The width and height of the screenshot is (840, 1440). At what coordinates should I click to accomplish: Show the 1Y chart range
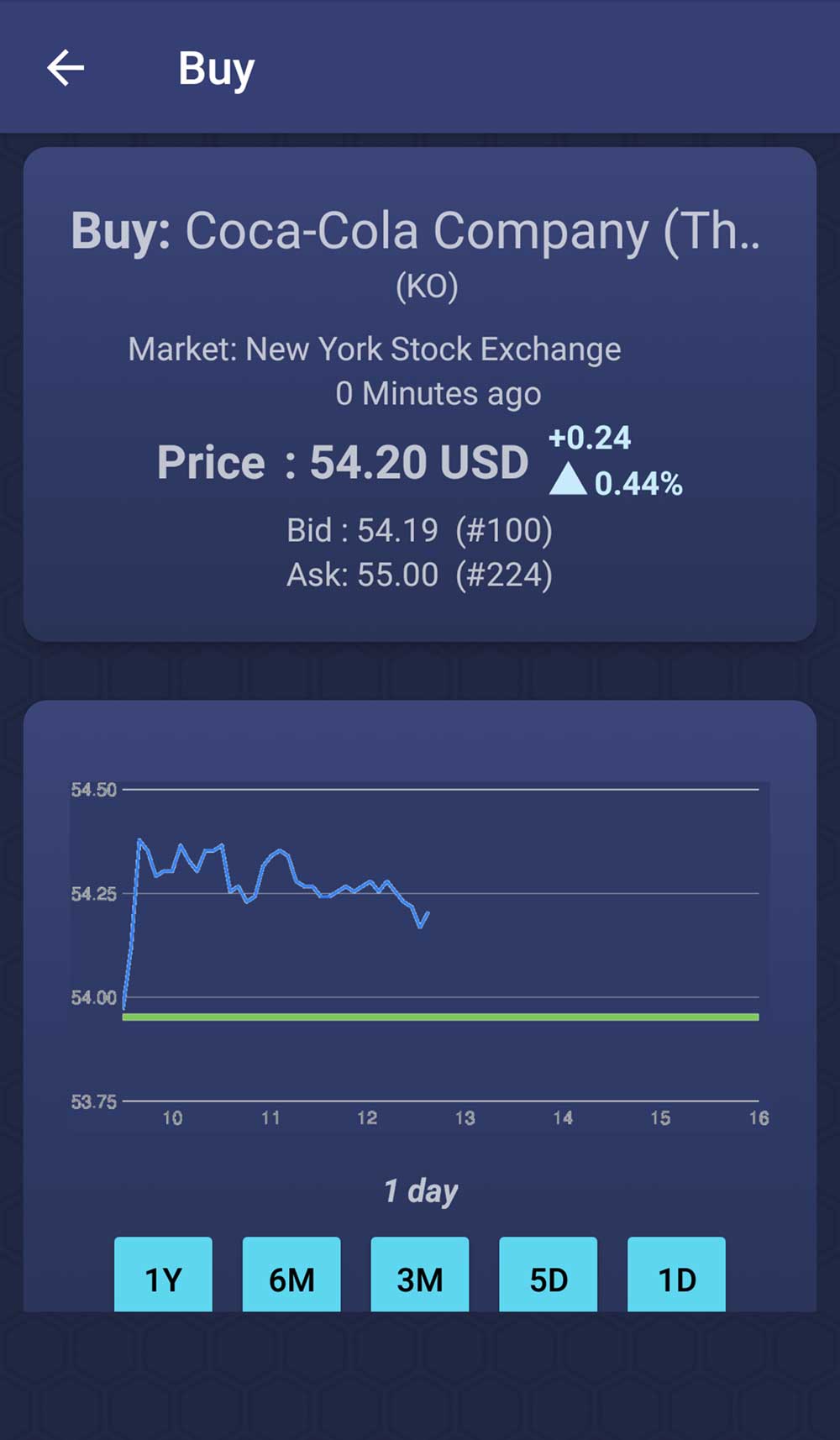pos(163,1274)
